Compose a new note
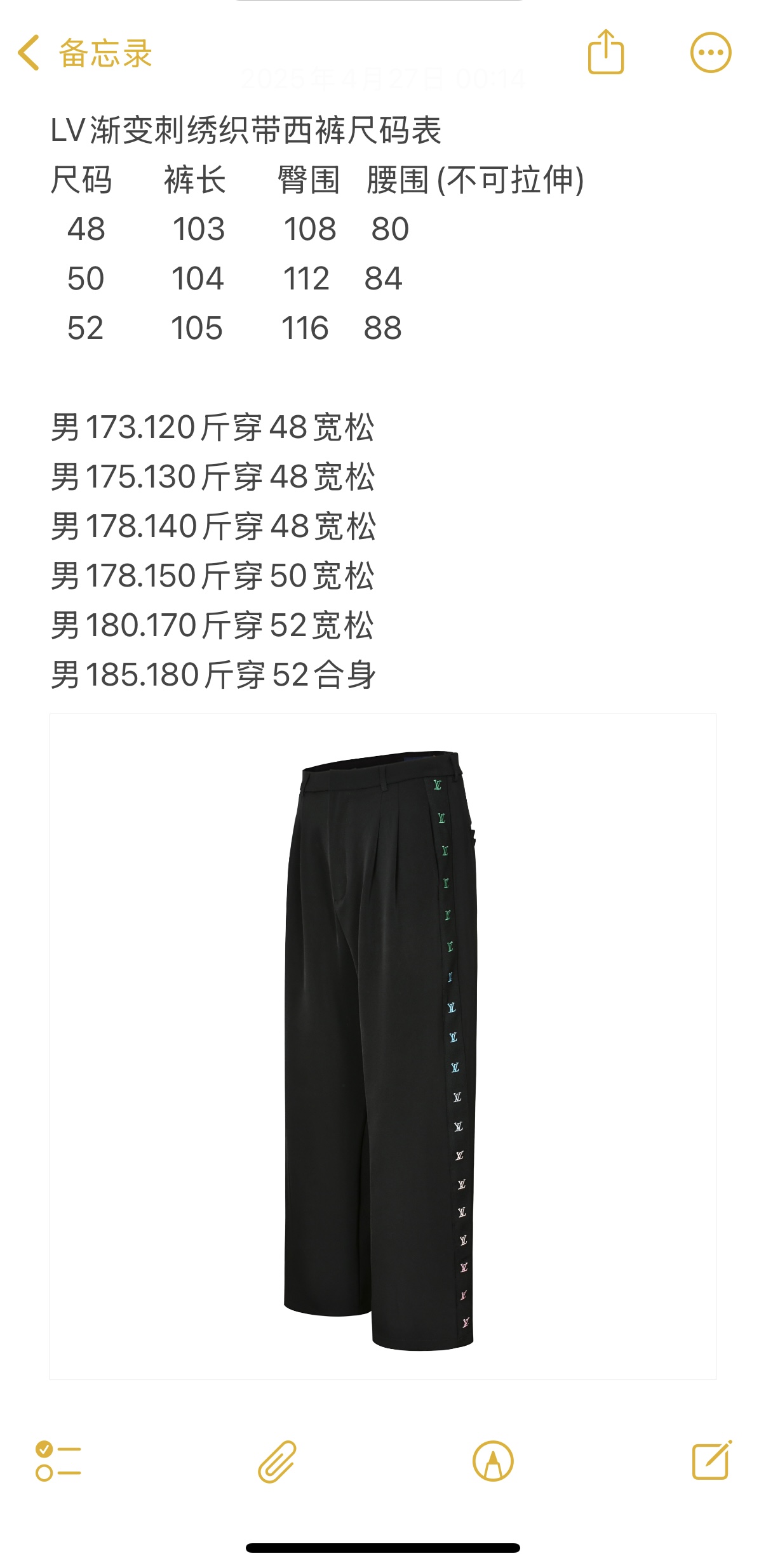Viewport: 766px width, 1568px height. tap(711, 1461)
